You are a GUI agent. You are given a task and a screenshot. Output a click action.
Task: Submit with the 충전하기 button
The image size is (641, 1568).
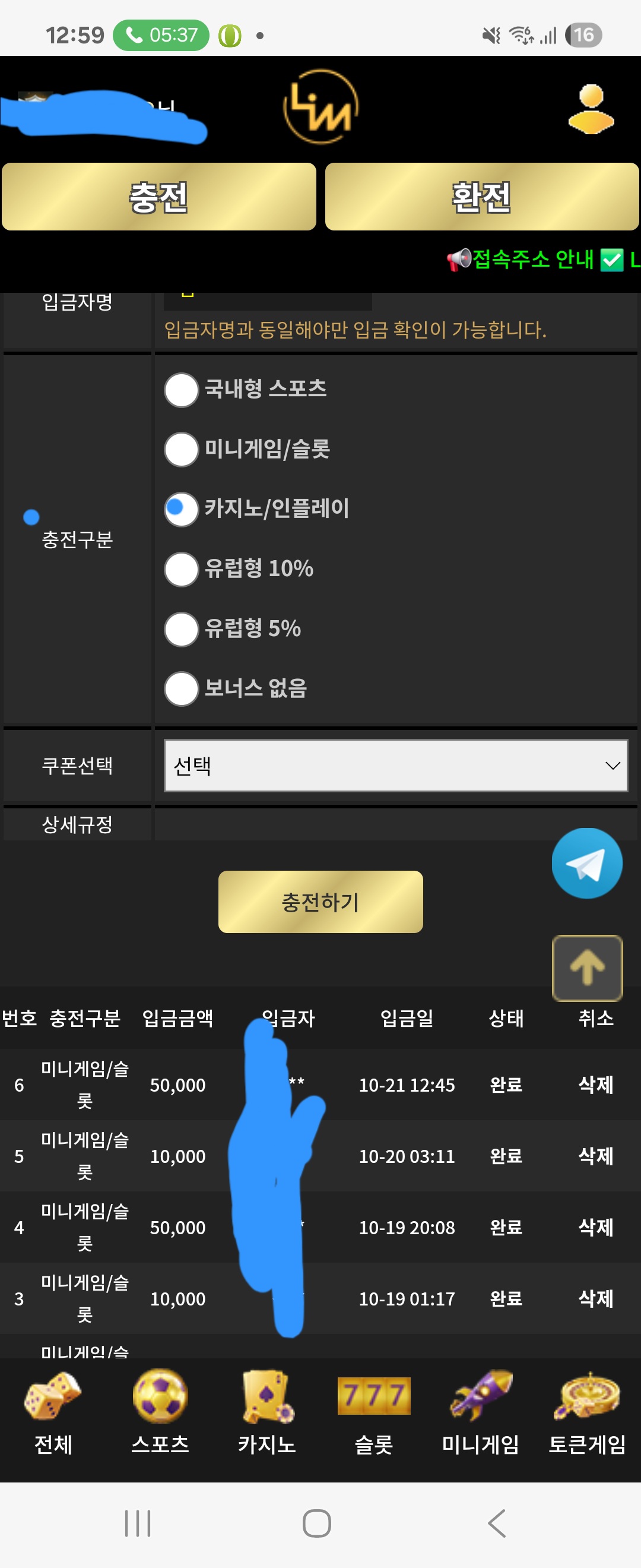click(x=320, y=902)
